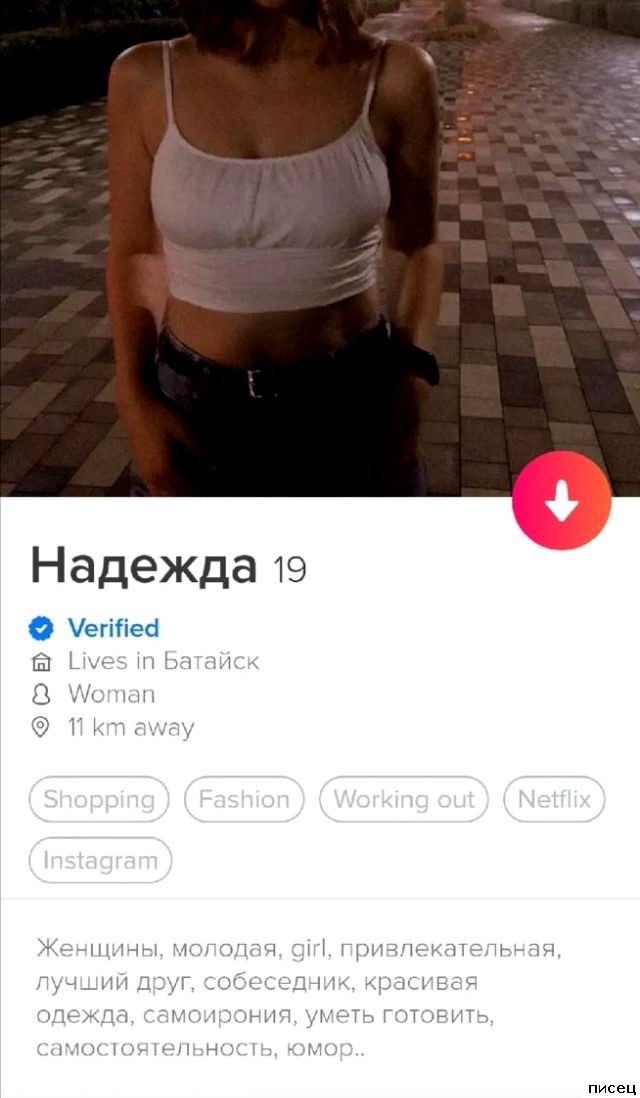Select the Shopping interest chip

coord(99,799)
